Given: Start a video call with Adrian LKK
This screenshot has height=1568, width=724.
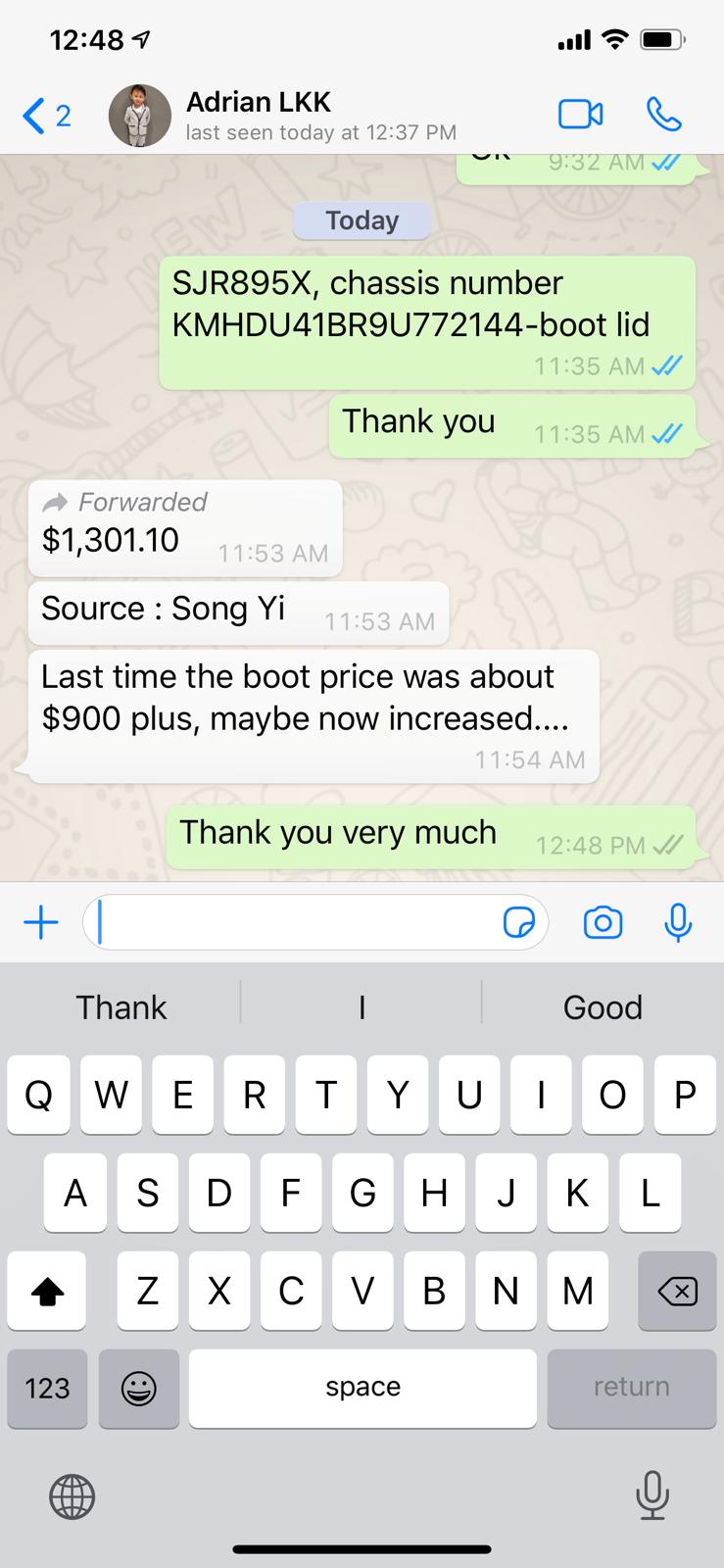Looking at the screenshot, I should click(580, 115).
